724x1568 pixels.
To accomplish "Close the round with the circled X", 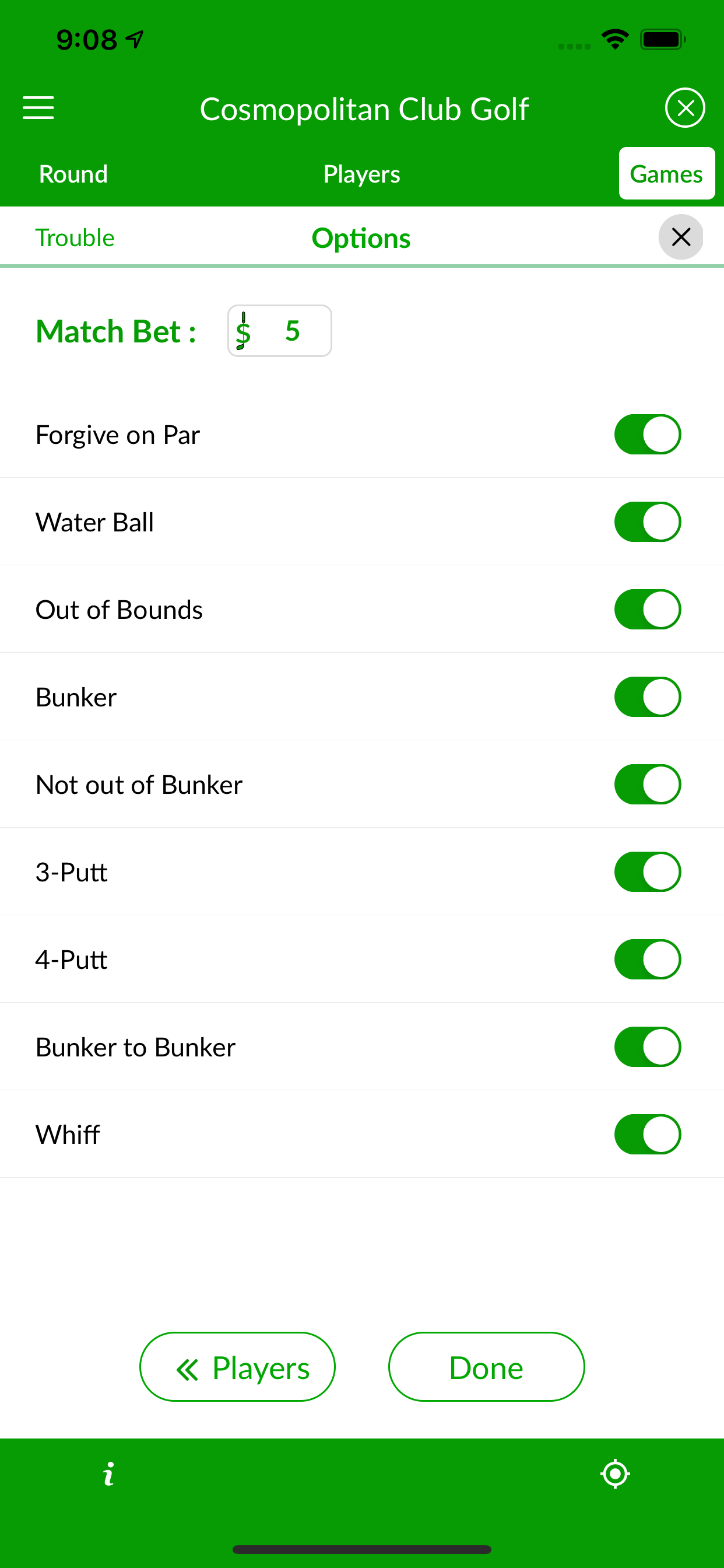I will pyautogui.click(x=684, y=108).
